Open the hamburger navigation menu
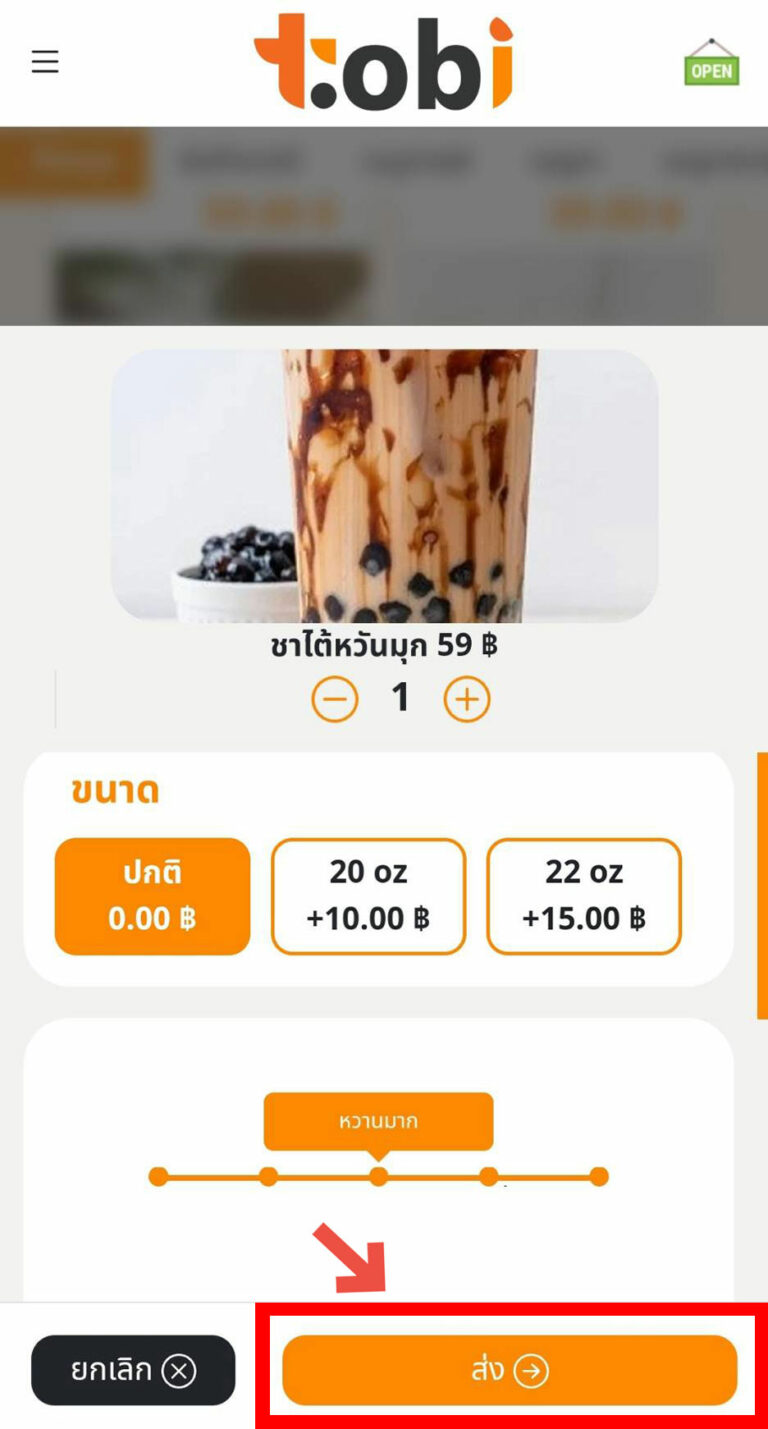This screenshot has height=1429, width=768. point(45,61)
